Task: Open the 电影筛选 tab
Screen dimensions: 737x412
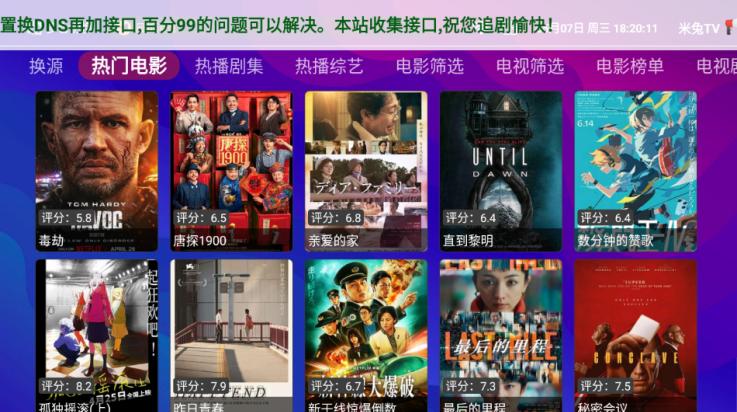Action: tap(430, 67)
